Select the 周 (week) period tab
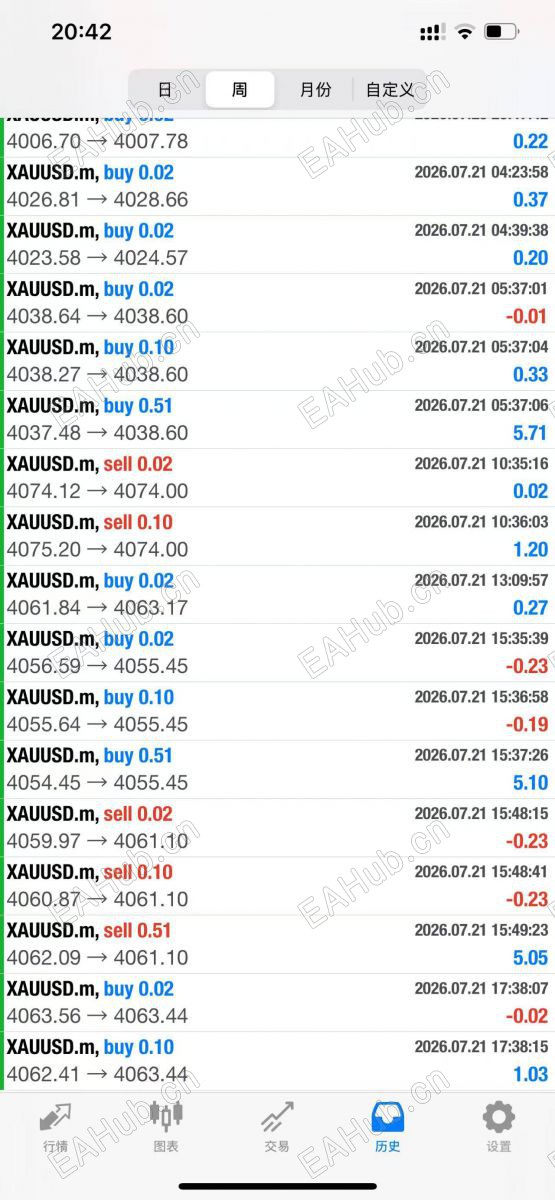555x1200 pixels. pos(240,90)
